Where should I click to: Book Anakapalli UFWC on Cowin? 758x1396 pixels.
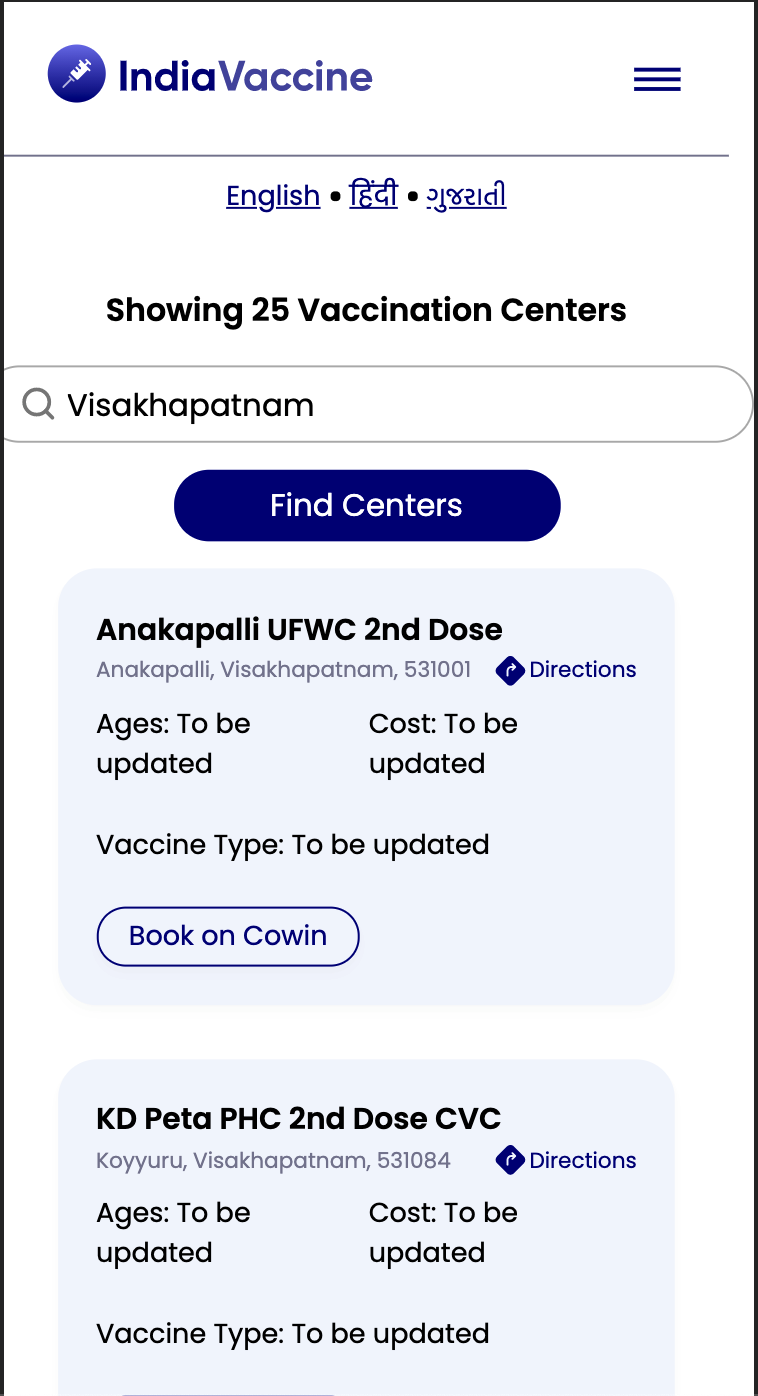tap(228, 936)
